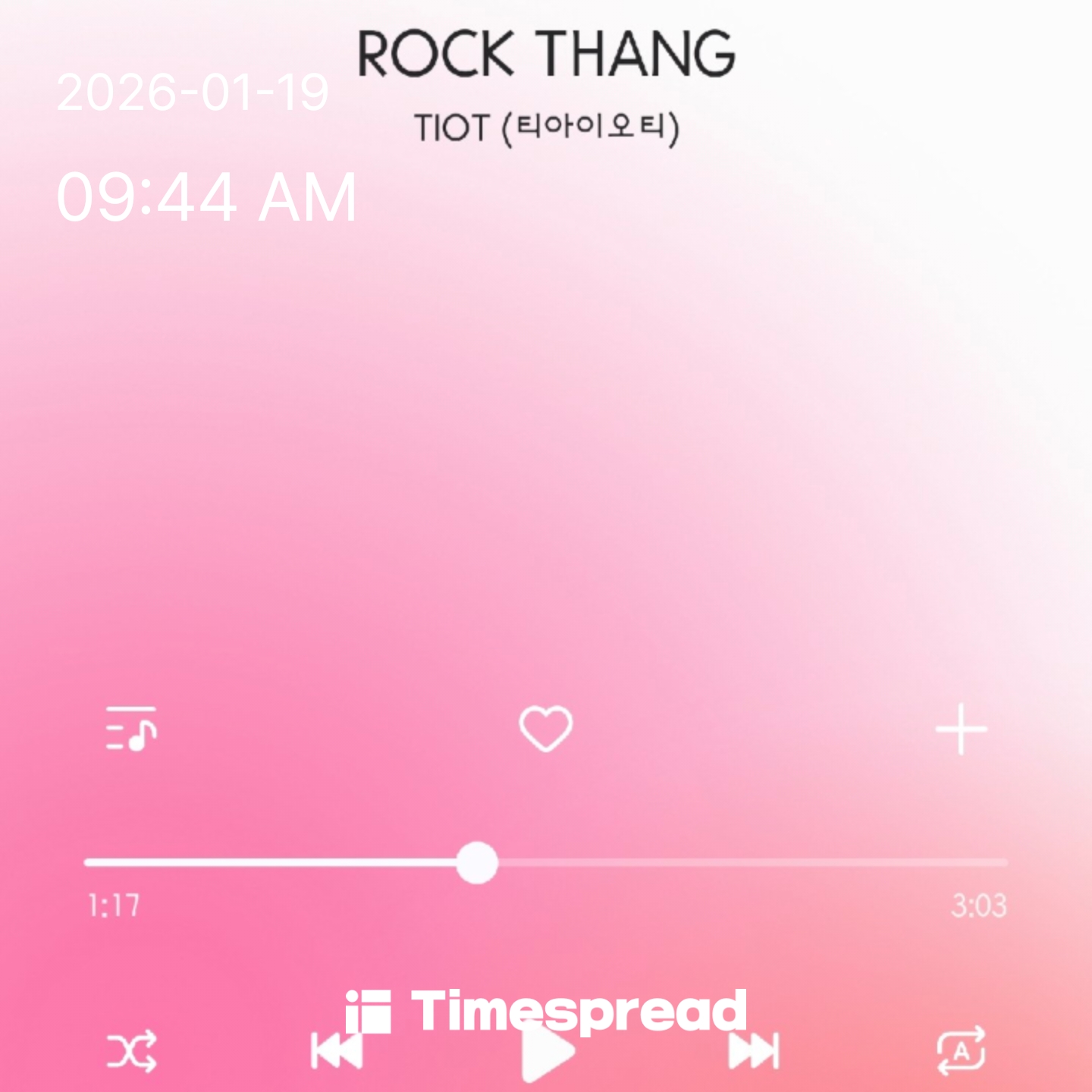Toggle shuffle mode
The image size is (1092, 1092).
click(x=131, y=1051)
